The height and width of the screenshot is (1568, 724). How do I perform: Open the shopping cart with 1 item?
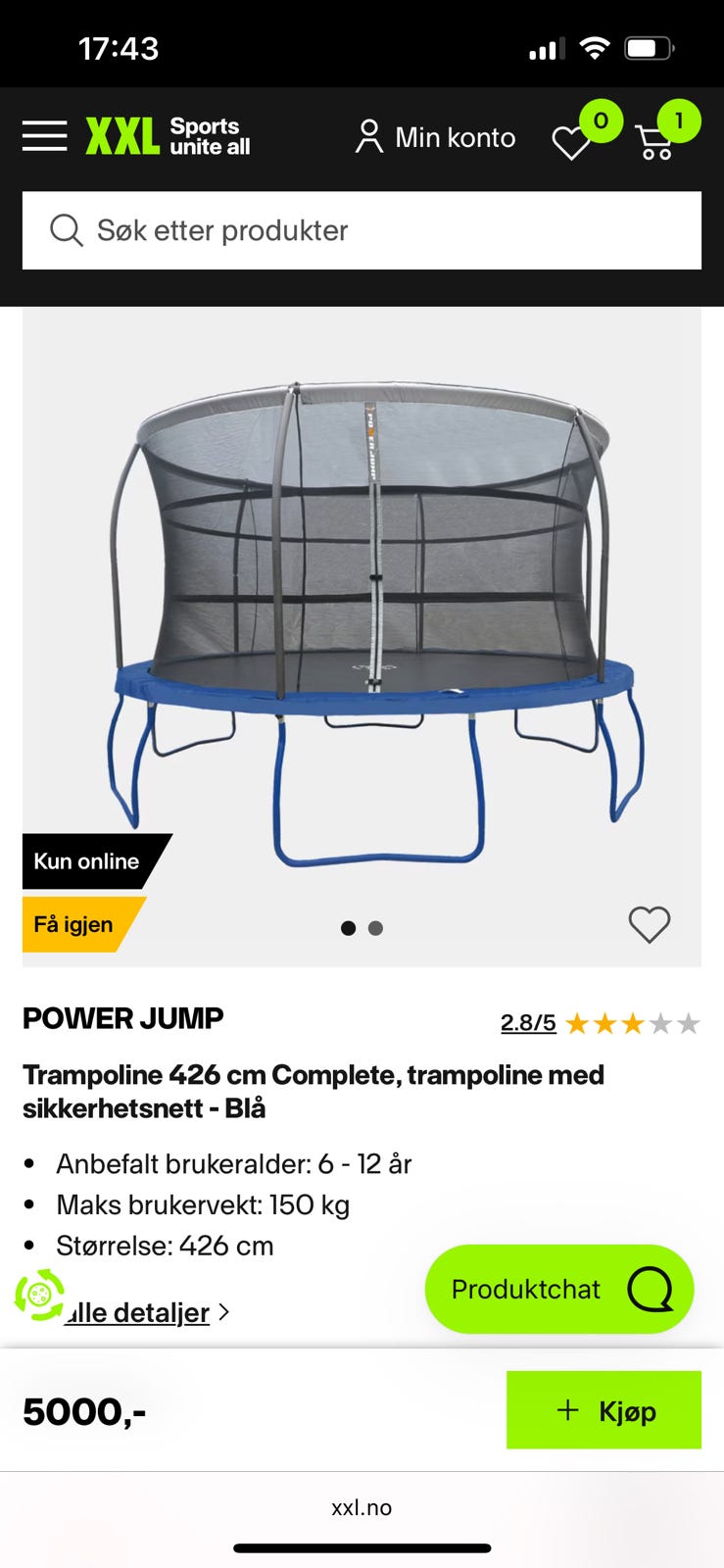(x=654, y=142)
